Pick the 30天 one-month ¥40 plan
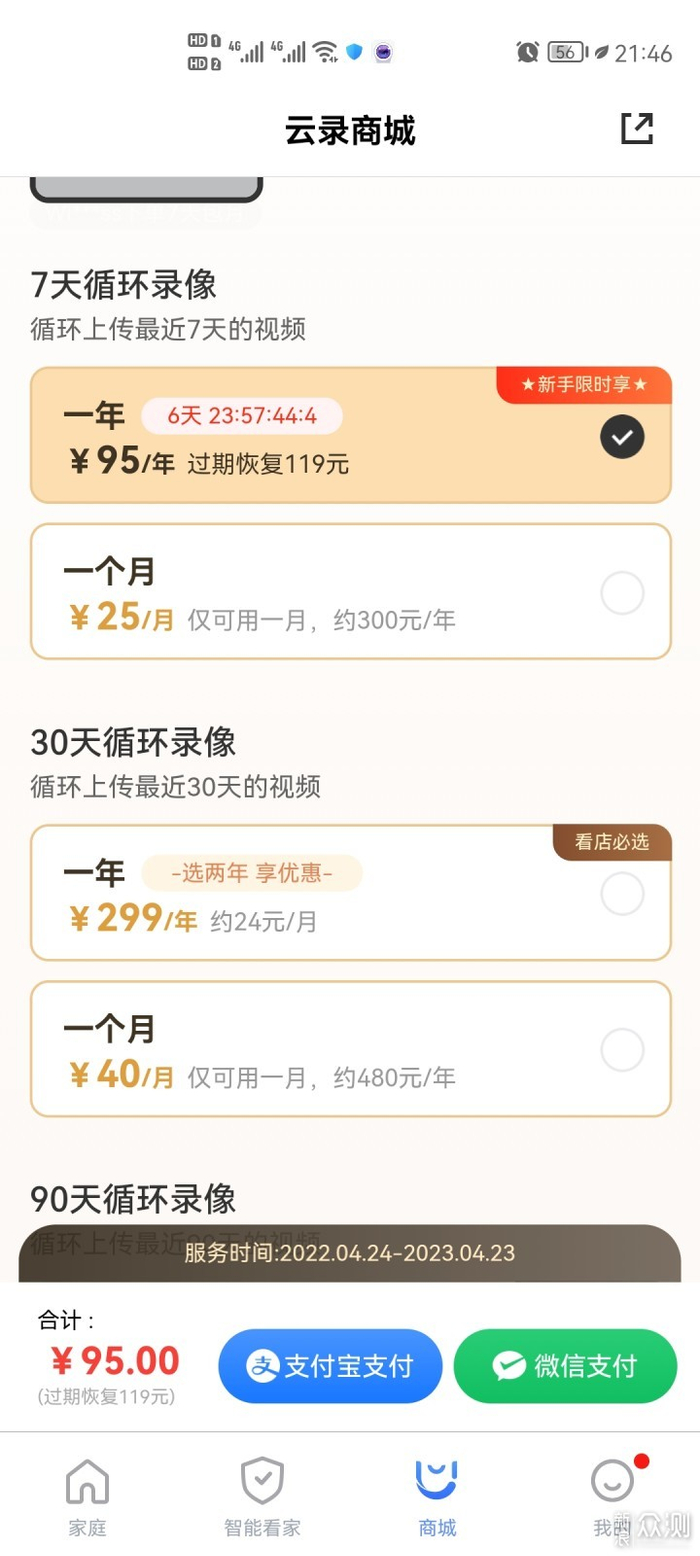The width and height of the screenshot is (700, 1556). (350, 1049)
